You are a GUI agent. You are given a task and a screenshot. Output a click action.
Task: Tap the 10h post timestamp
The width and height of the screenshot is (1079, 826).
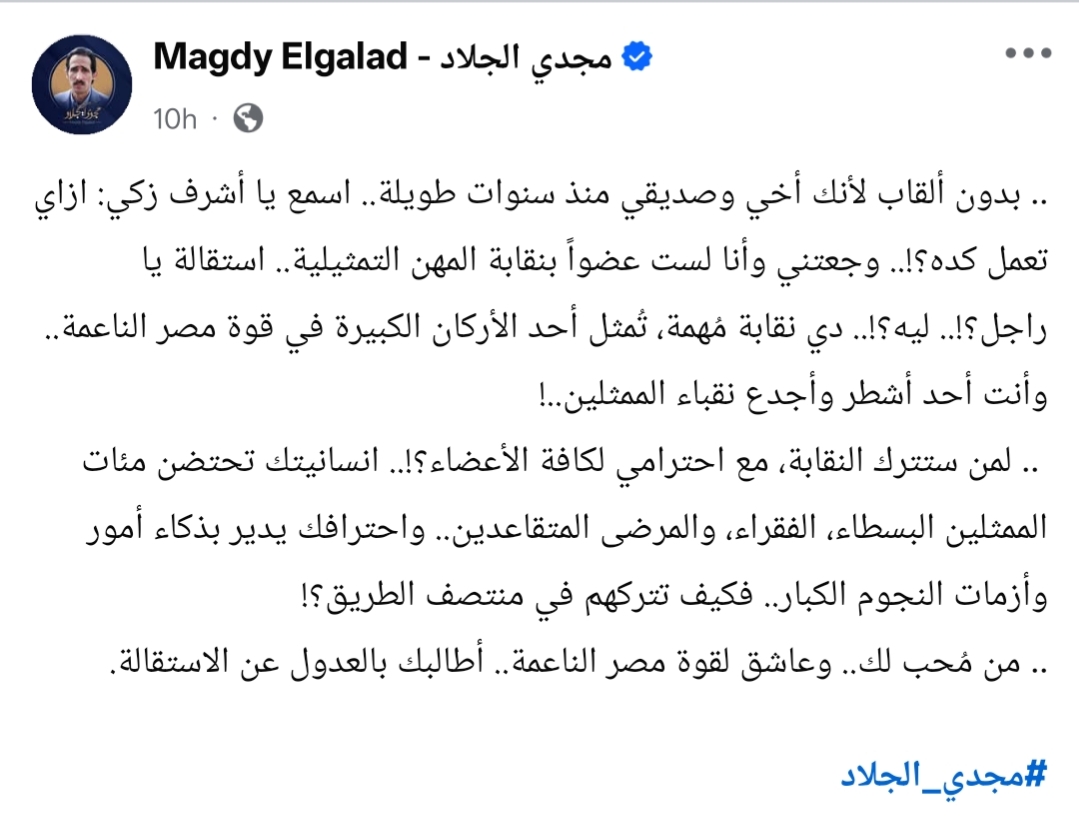[x=175, y=119]
